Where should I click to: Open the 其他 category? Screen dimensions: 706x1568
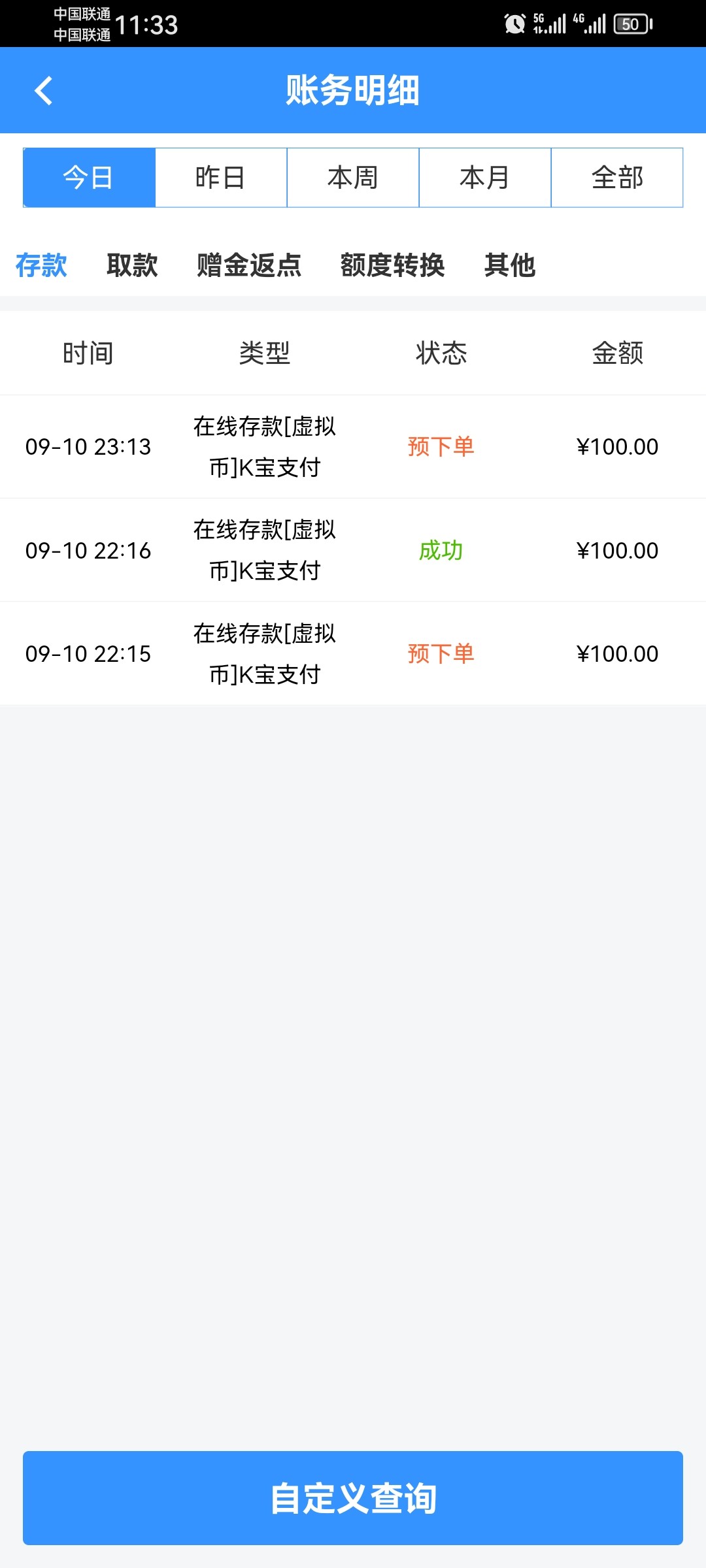[509, 266]
